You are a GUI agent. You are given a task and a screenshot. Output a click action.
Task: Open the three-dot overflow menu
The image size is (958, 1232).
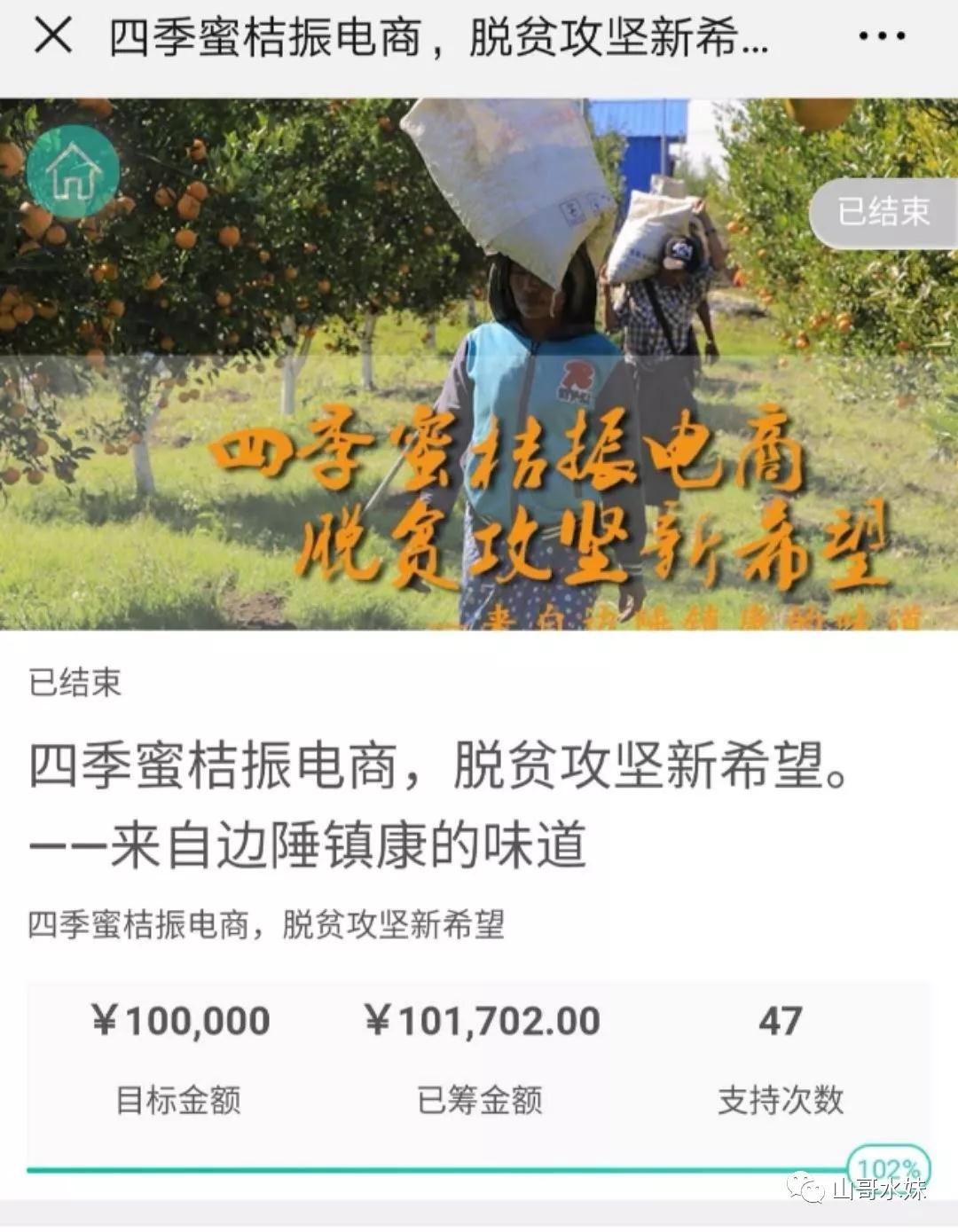click(x=882, y=37)
